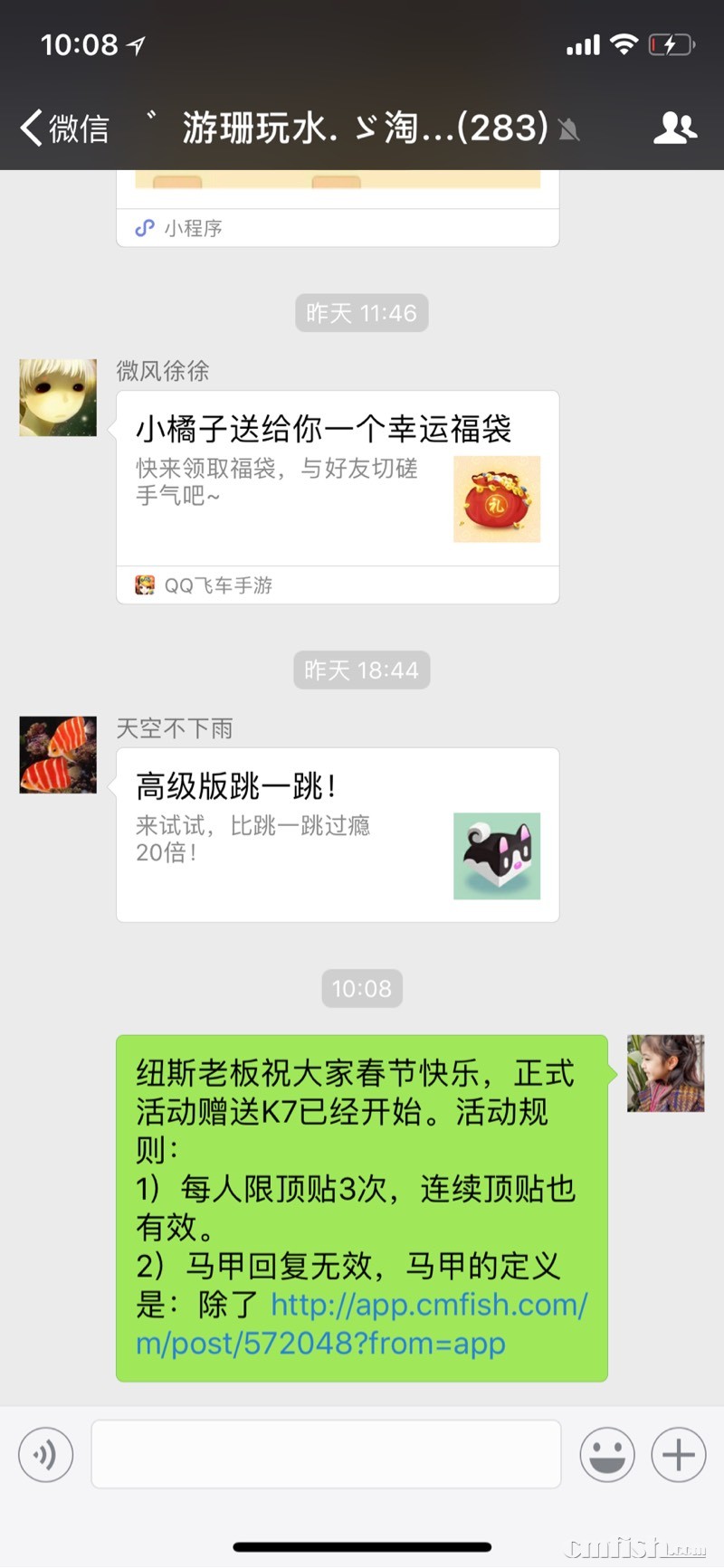Open the plus attachments menu

(x=678, y=1455)
